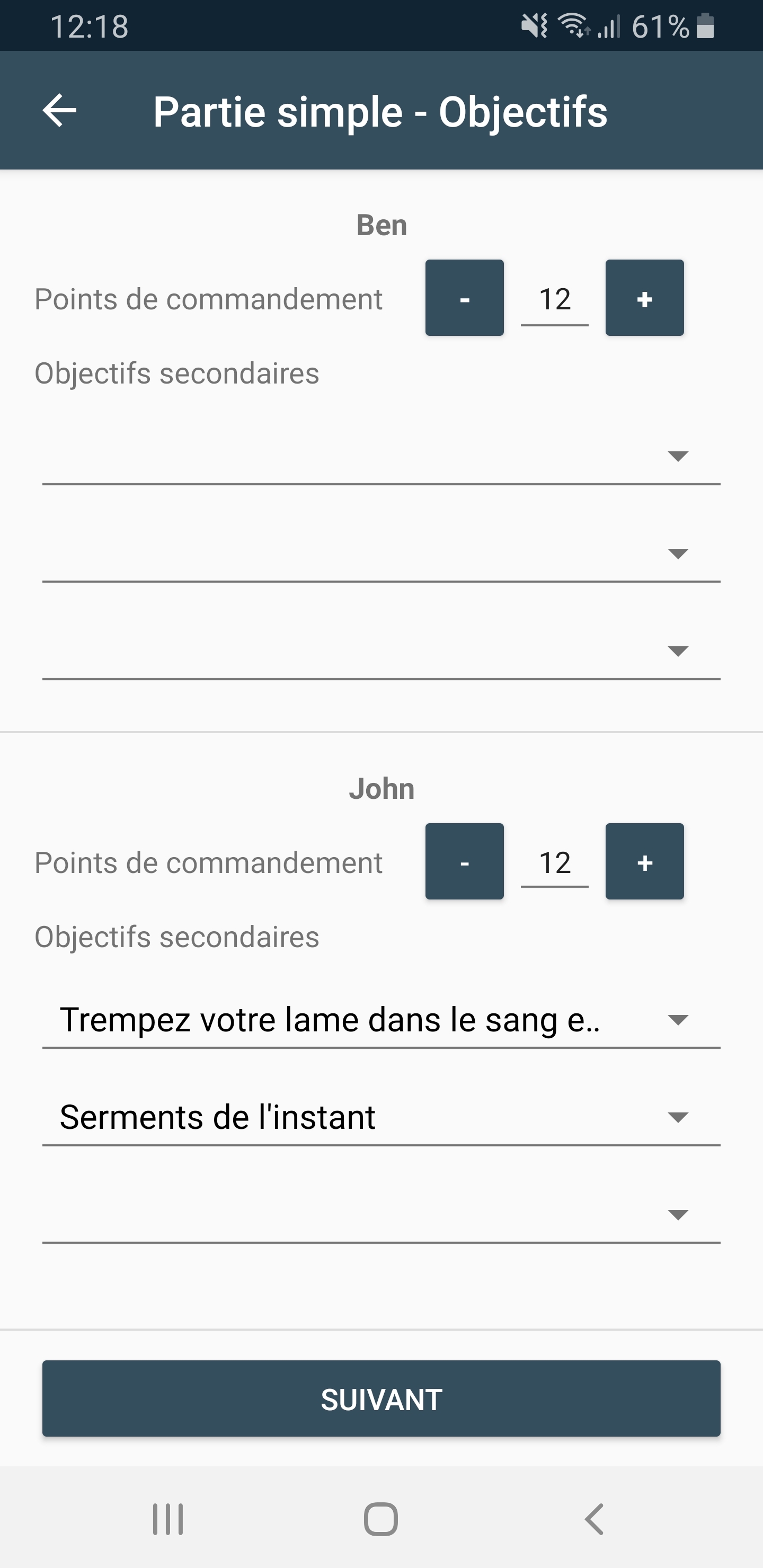Tap the system home button
Viewport: 763px width, 1568px height.
click(381, 1519)
